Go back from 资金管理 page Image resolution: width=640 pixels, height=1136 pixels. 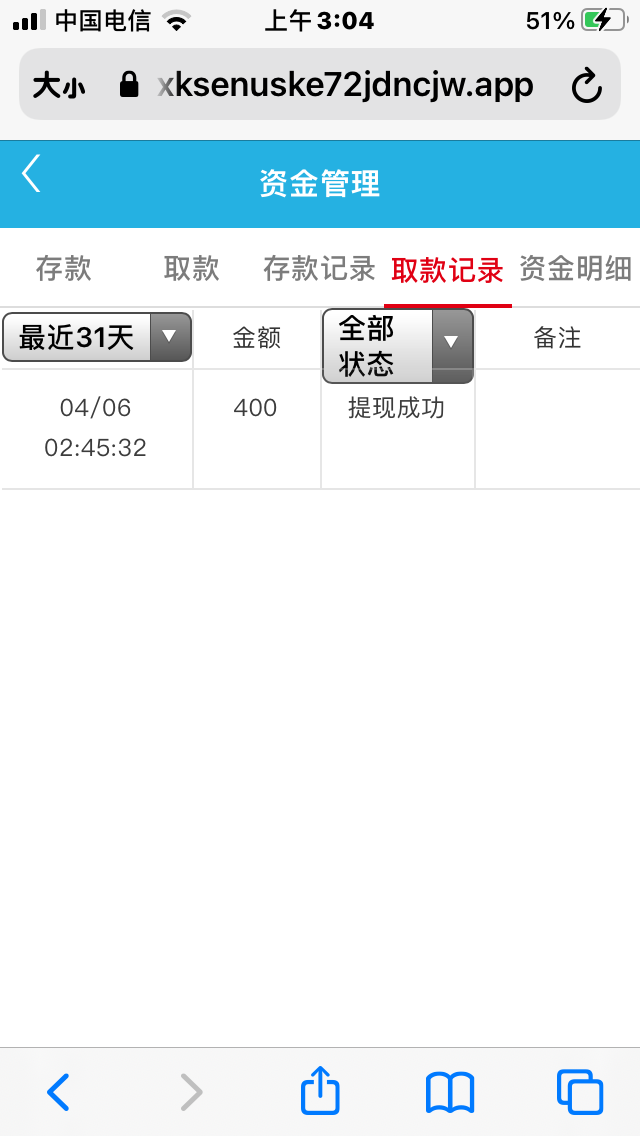tap(32, 174)
